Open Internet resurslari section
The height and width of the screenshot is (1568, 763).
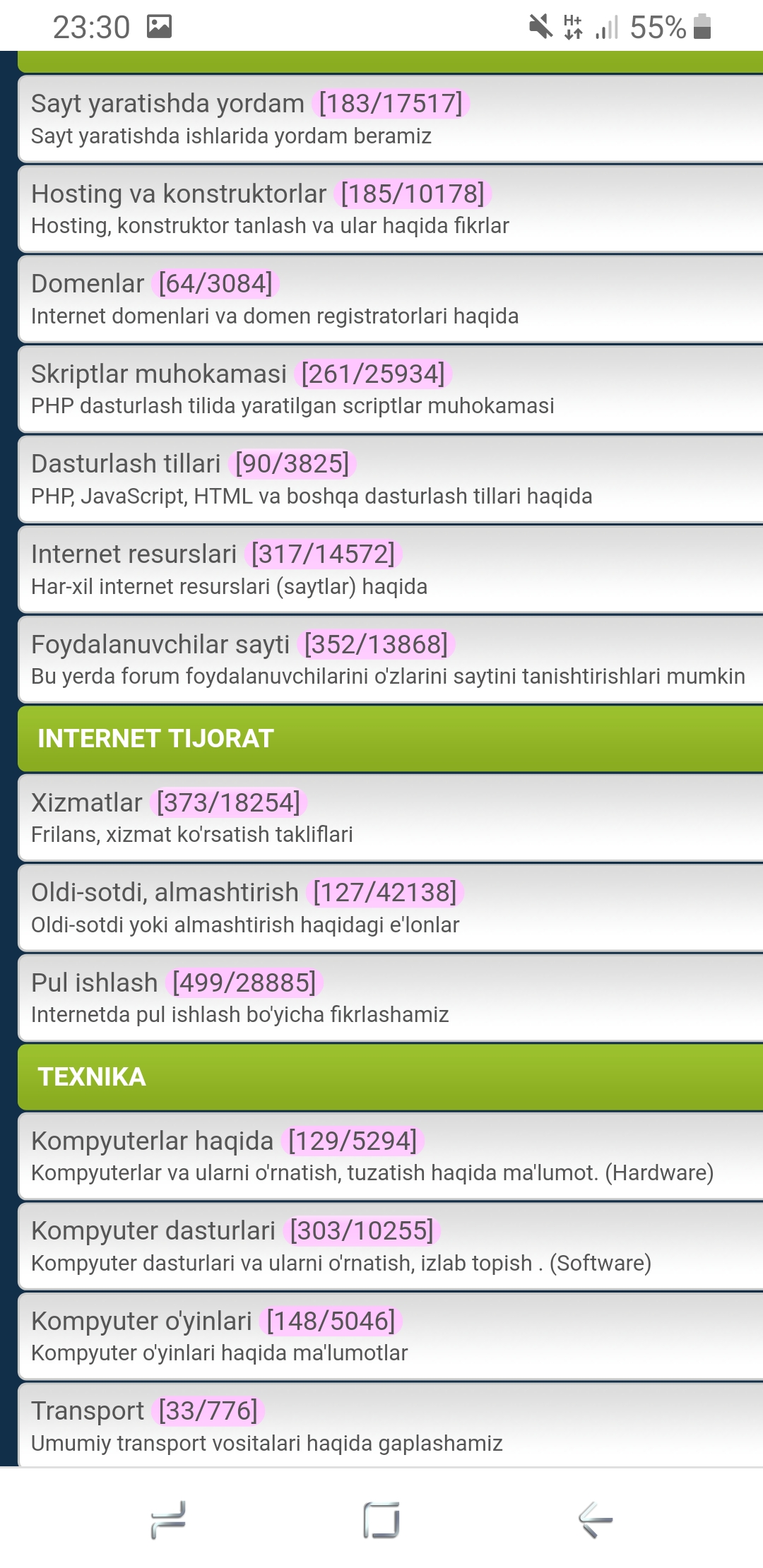(134, 554)
